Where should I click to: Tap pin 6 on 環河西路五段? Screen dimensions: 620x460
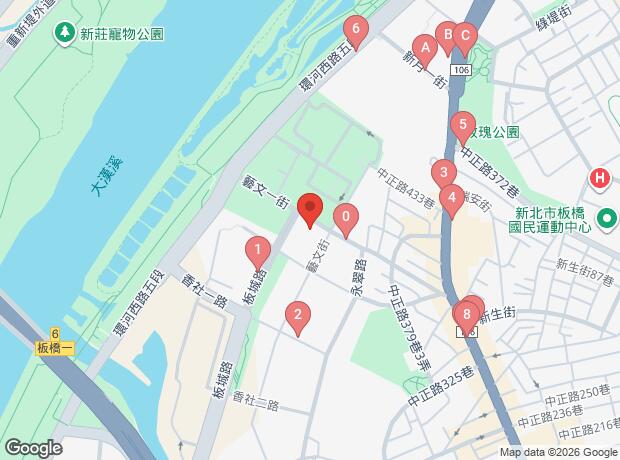(356, 33)
